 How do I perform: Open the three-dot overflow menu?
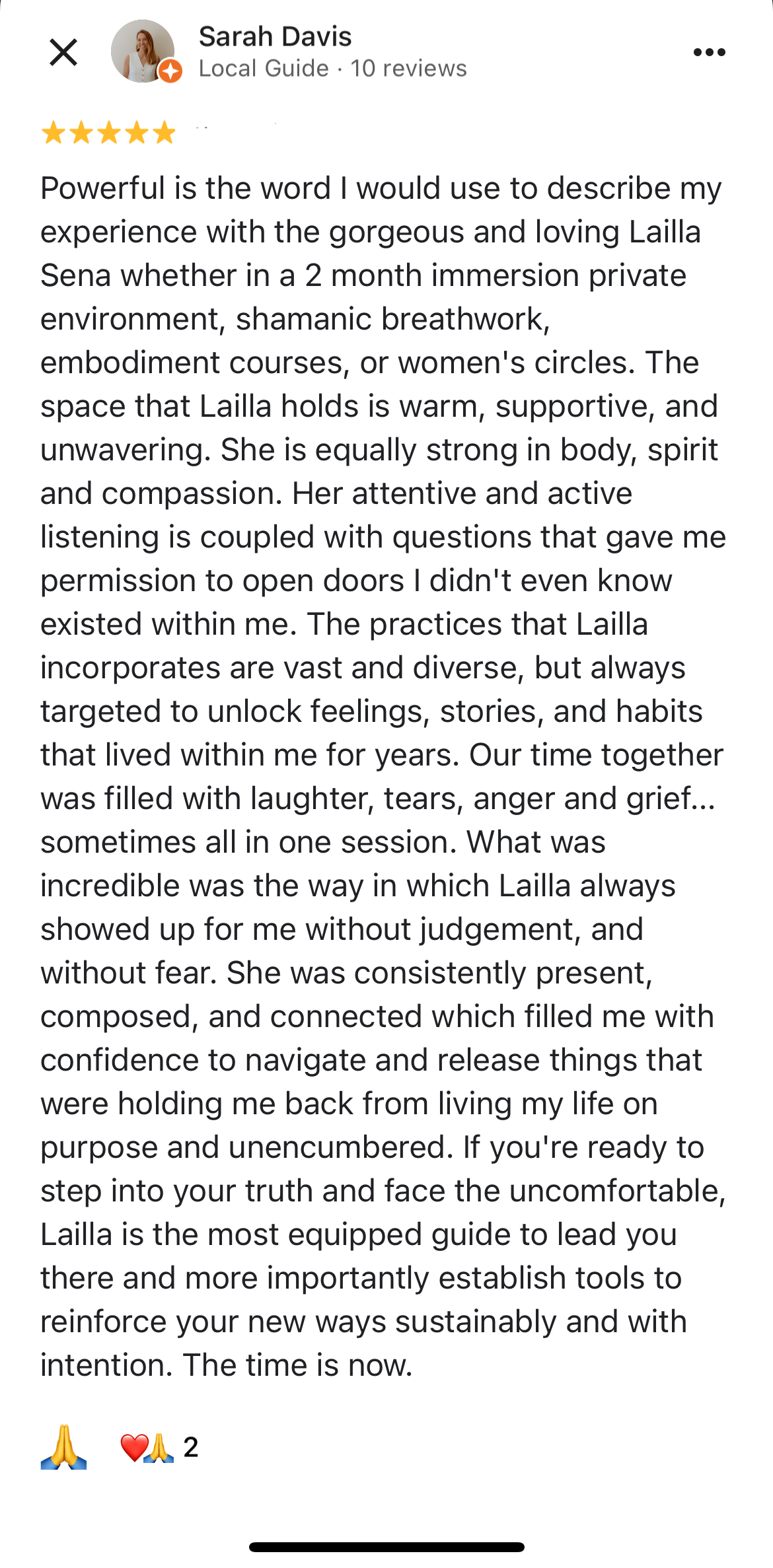pyautogui.click(x=709, y=52)
